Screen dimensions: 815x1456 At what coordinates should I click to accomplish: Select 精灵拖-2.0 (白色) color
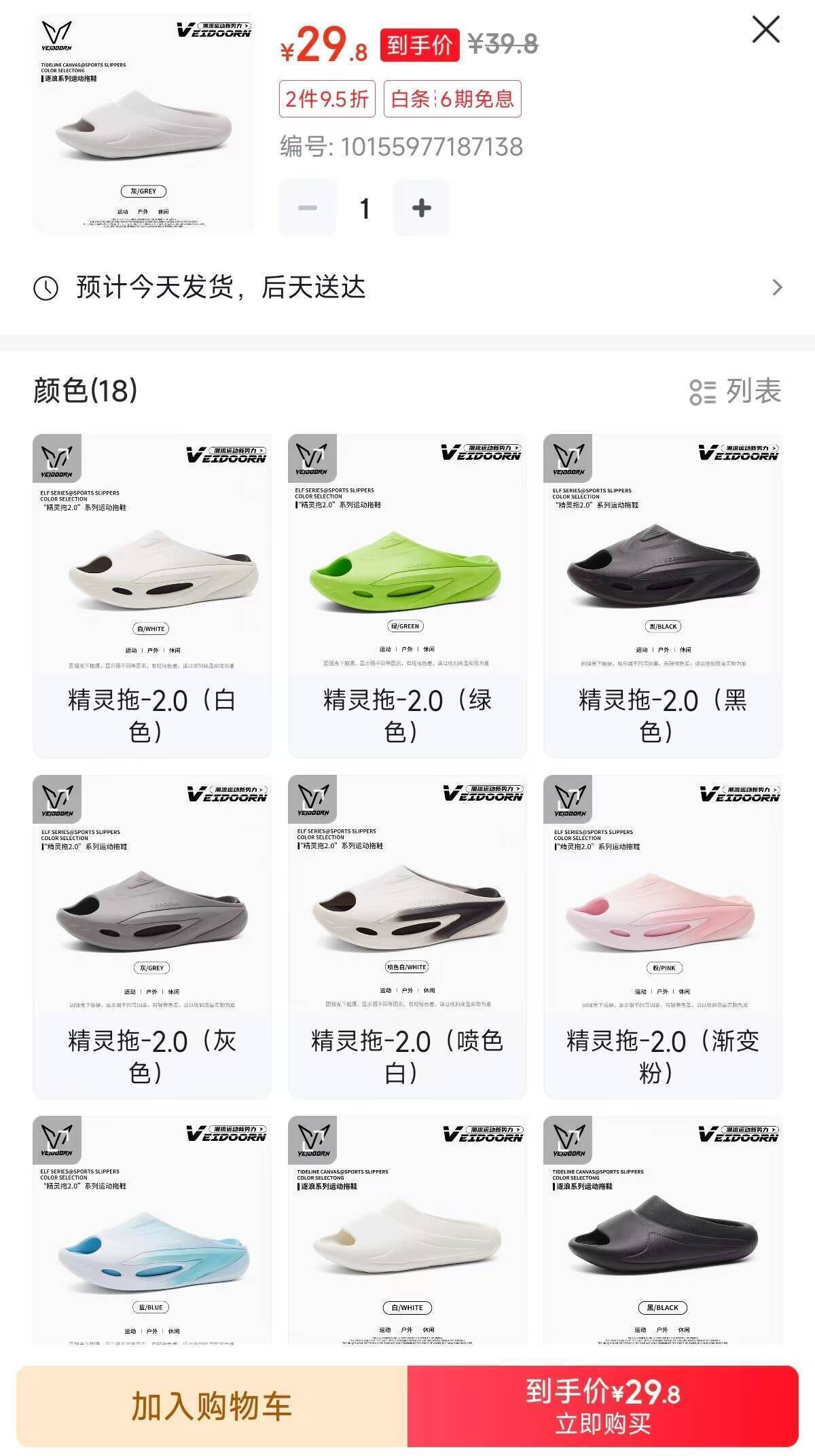(152, 595)
